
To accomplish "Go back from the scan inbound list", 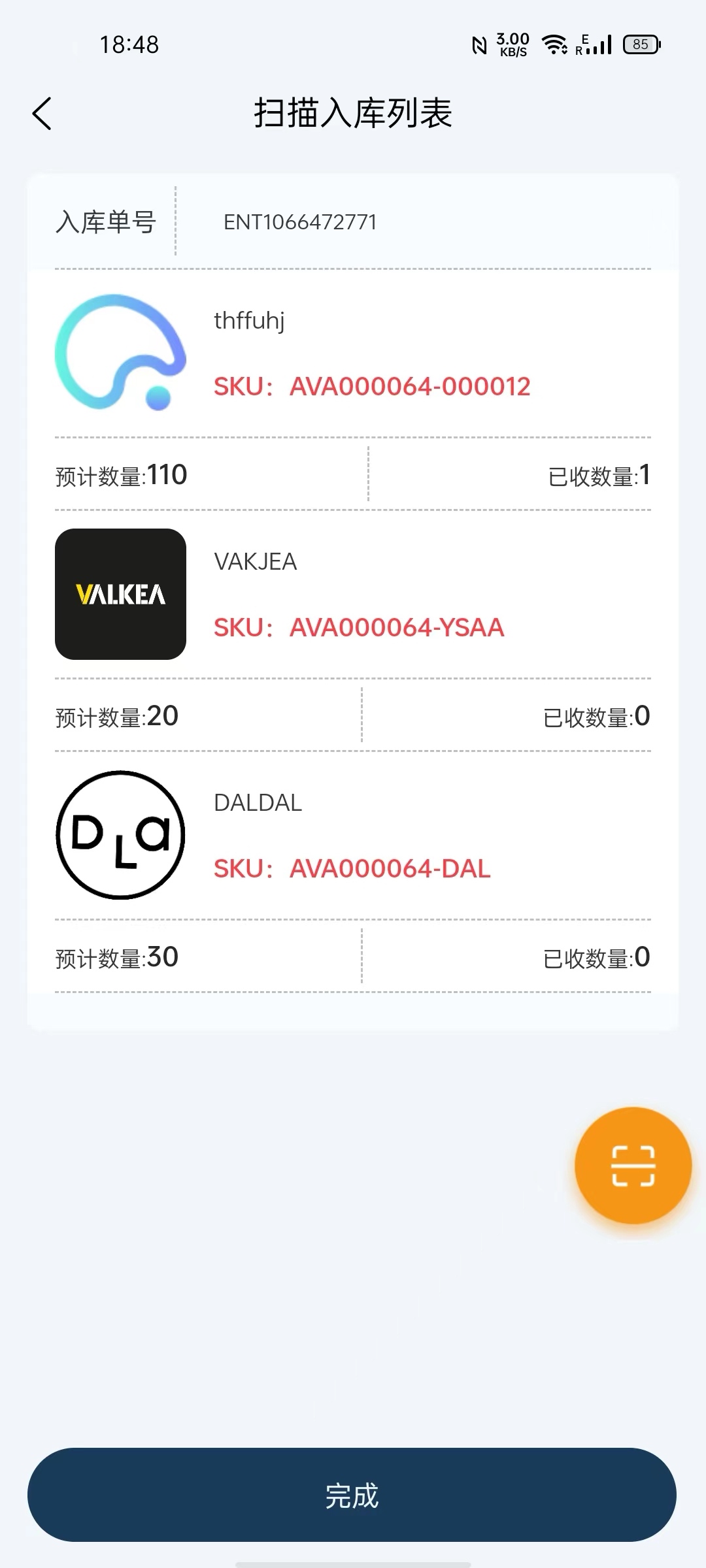I will tap(42, 114).
